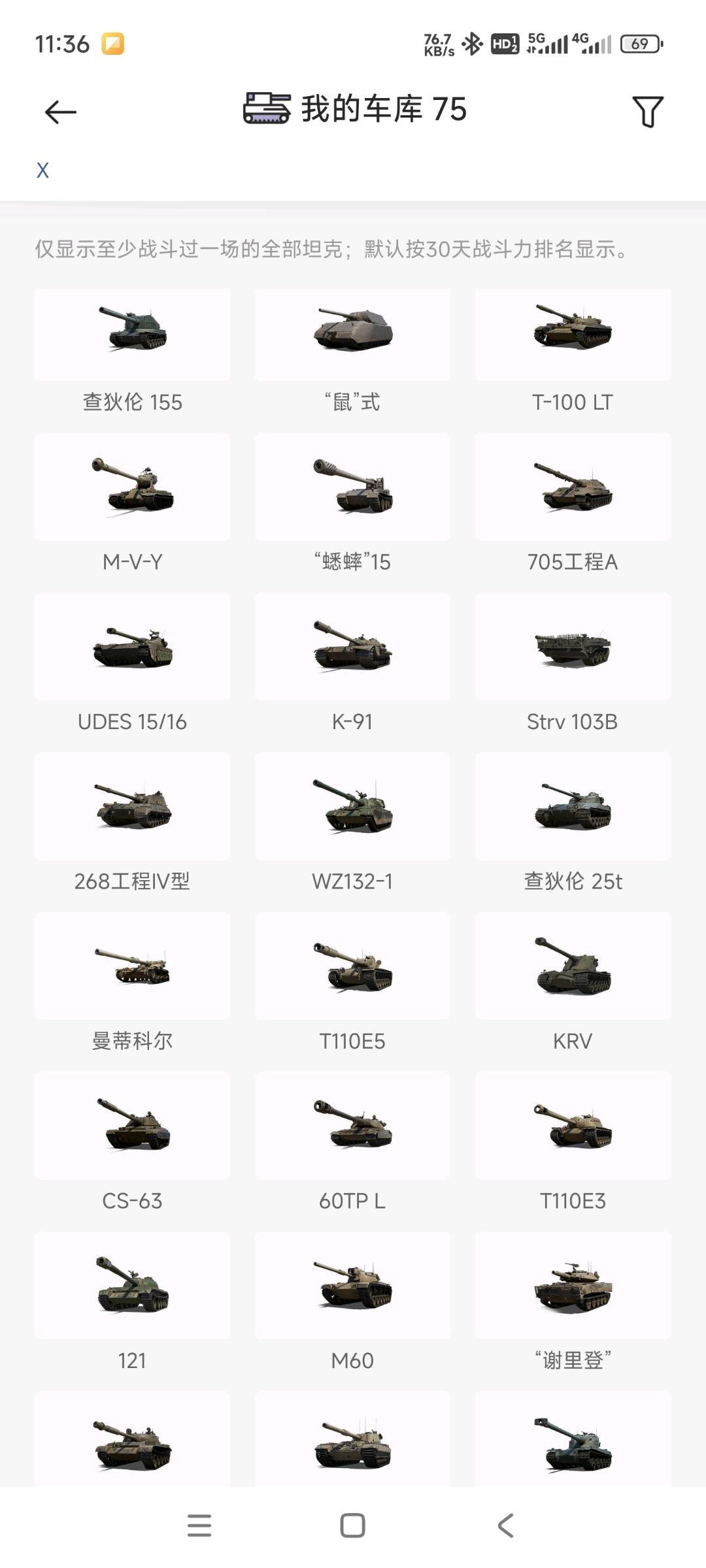Tap the X filter chip below the header

click(42, 171)
